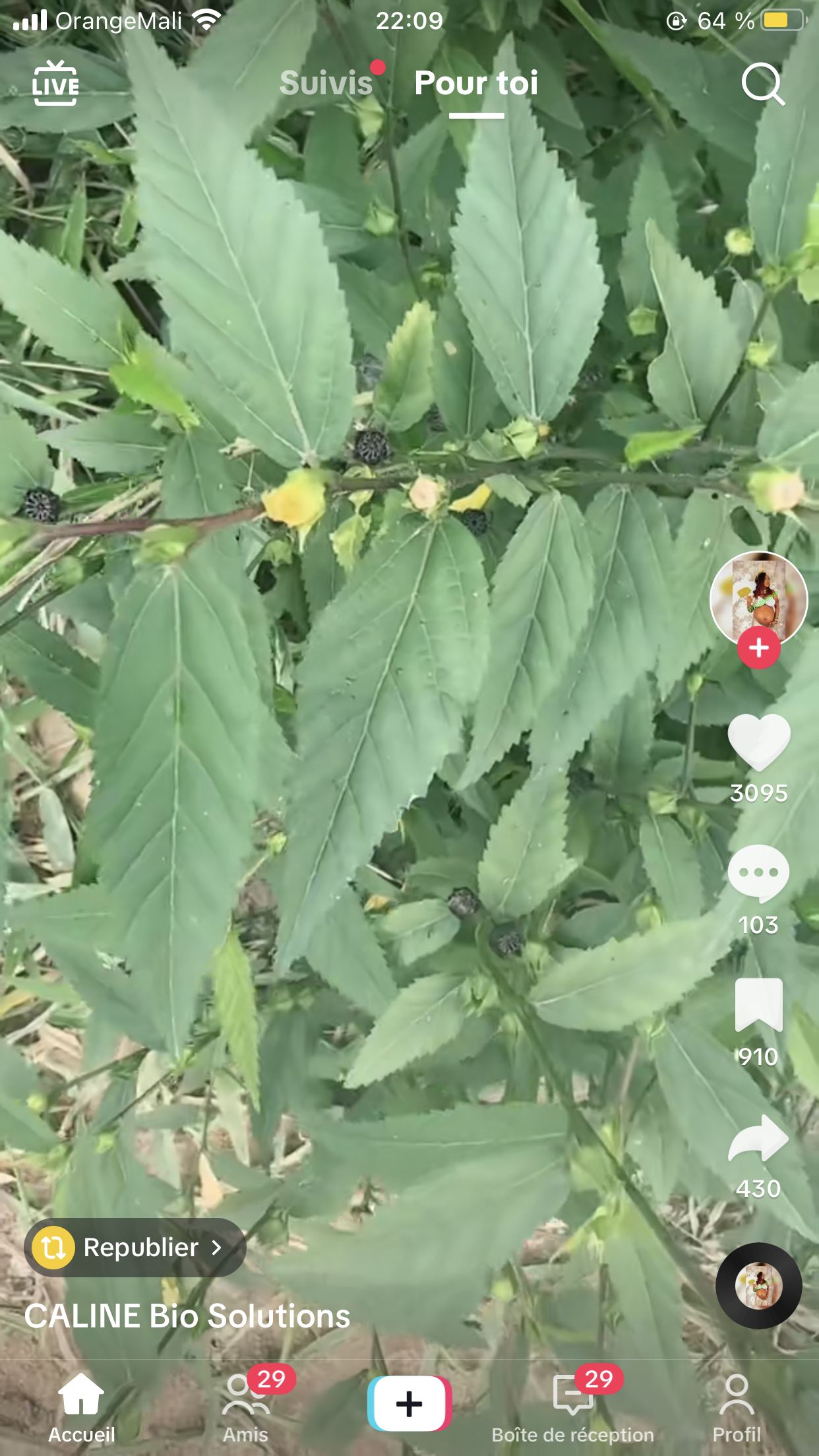Select the Pour toi tab
This screenshot has width=819, height=1456.
click(x=476, y=84)
